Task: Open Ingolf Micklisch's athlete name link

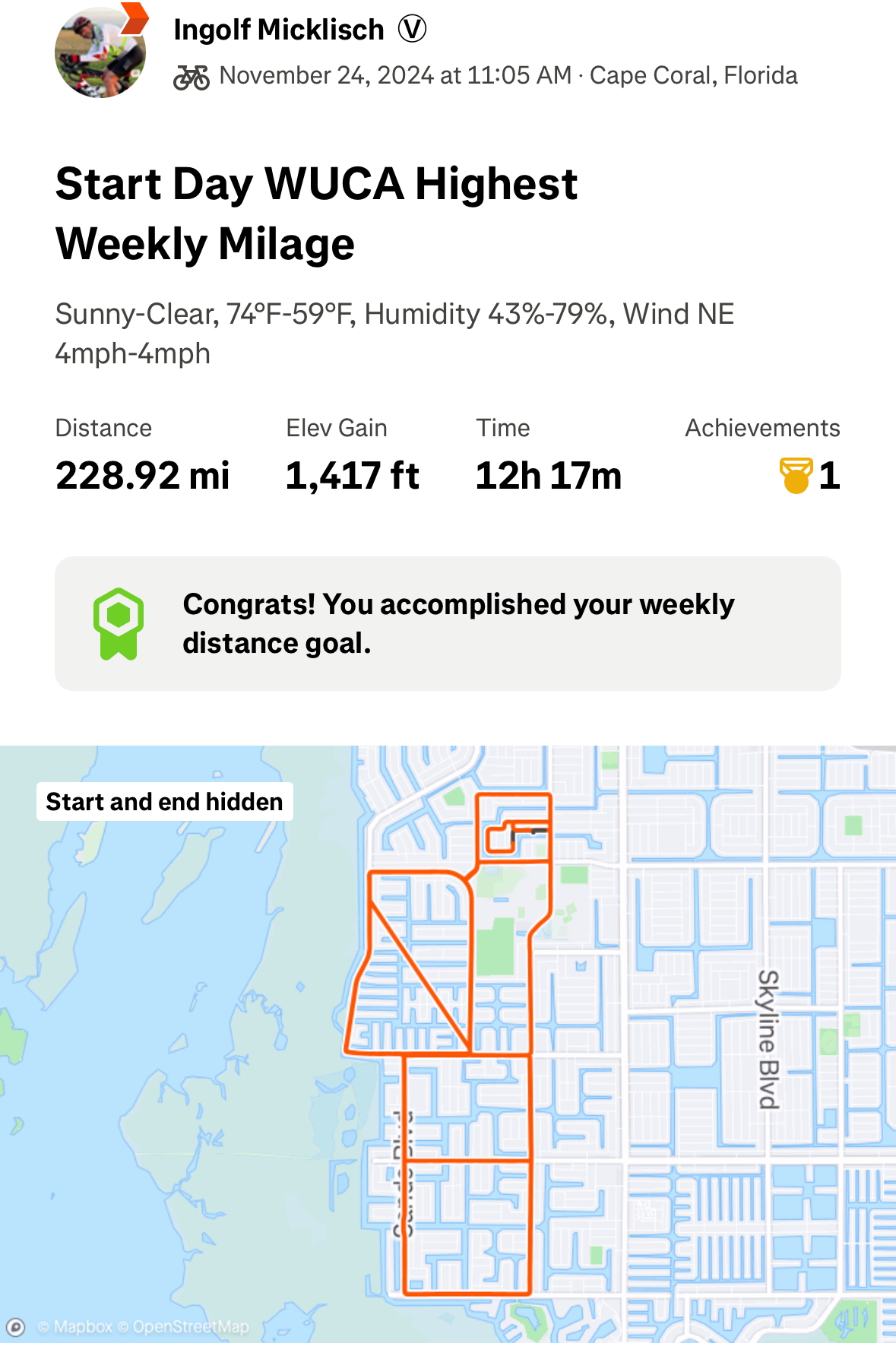Action: coord(279,30)
